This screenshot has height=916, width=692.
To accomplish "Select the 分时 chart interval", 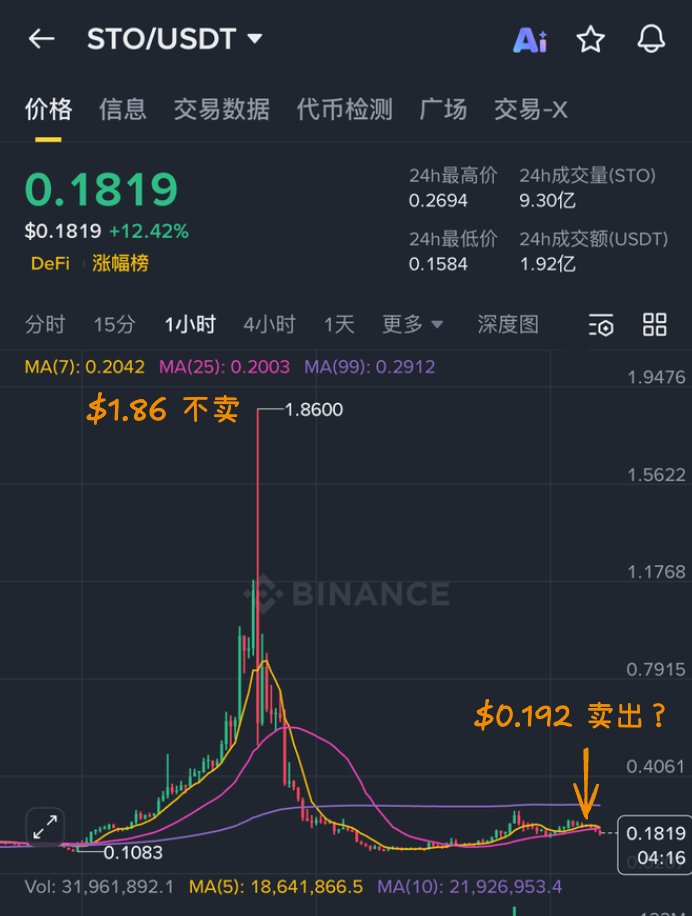I will [x=45, y=324].
